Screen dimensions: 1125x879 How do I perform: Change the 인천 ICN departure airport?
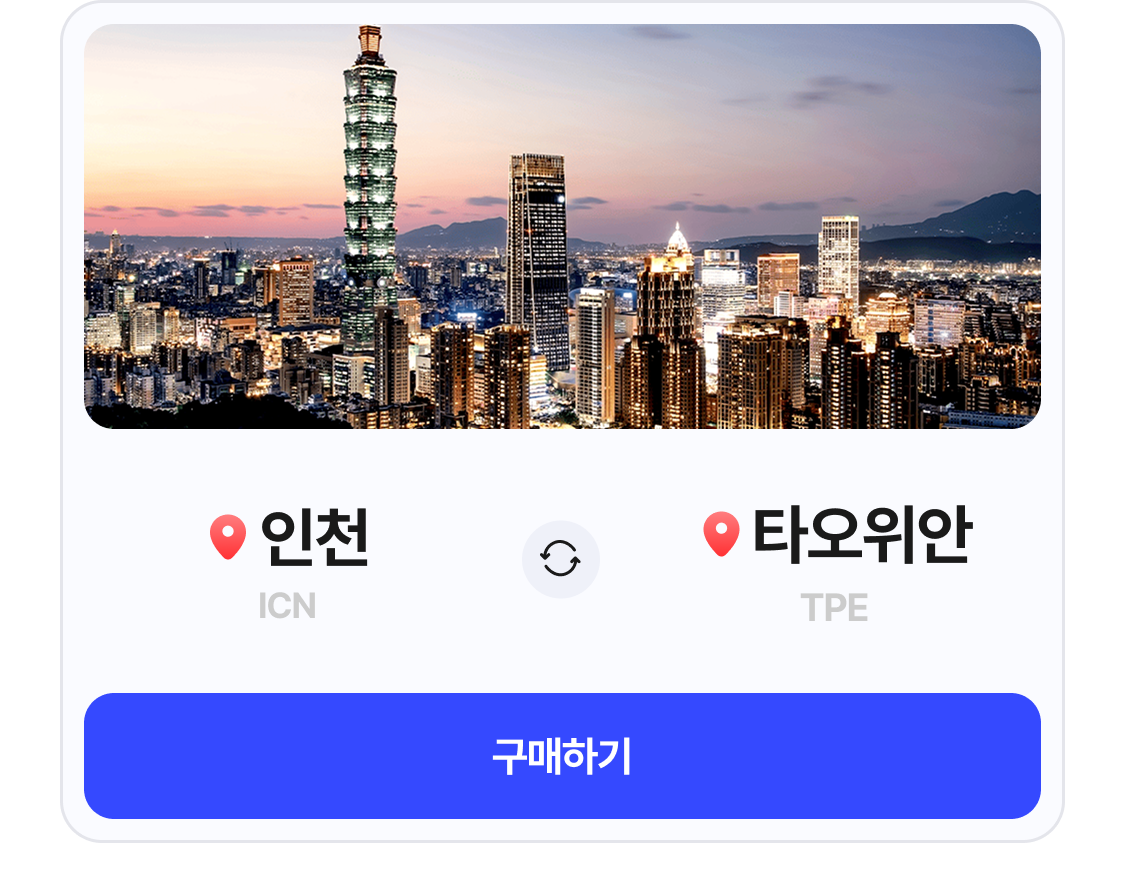pos(289,564)
